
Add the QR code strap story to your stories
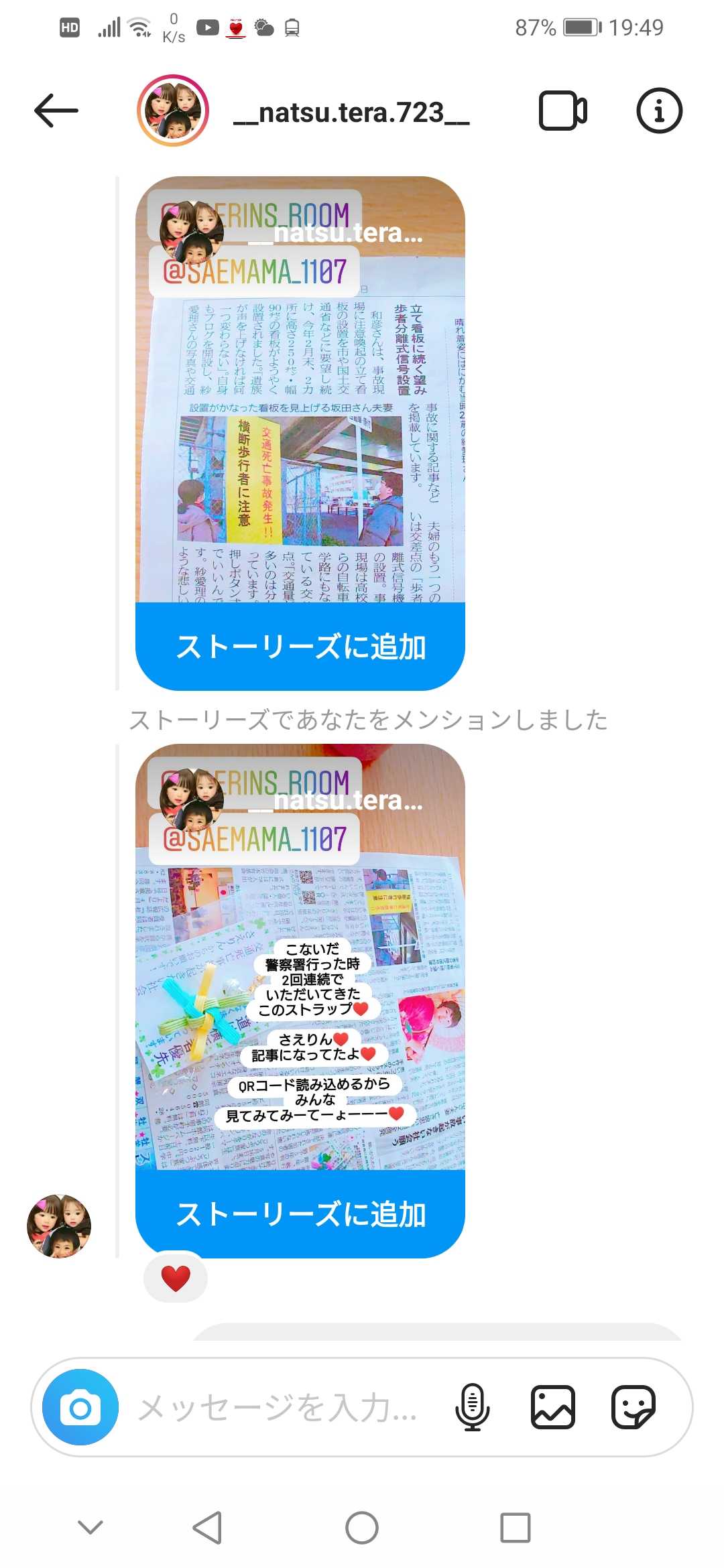[x=300, y=1214]
